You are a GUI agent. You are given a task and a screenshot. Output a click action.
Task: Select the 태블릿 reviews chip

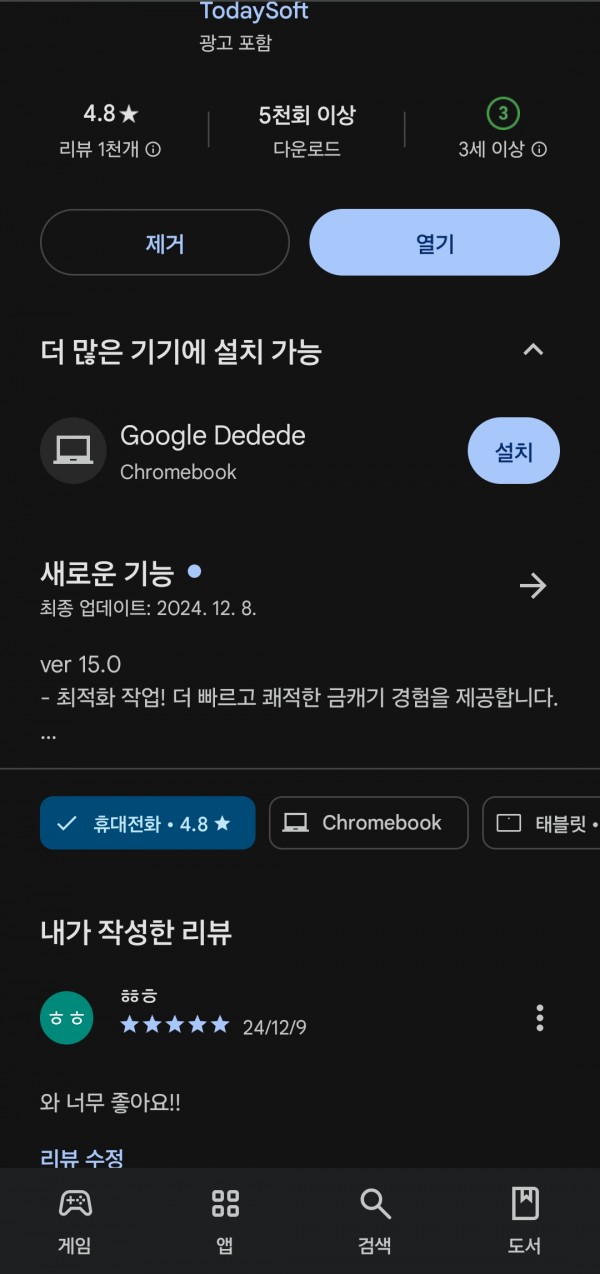pyautogui.click(x=541, y=823)
